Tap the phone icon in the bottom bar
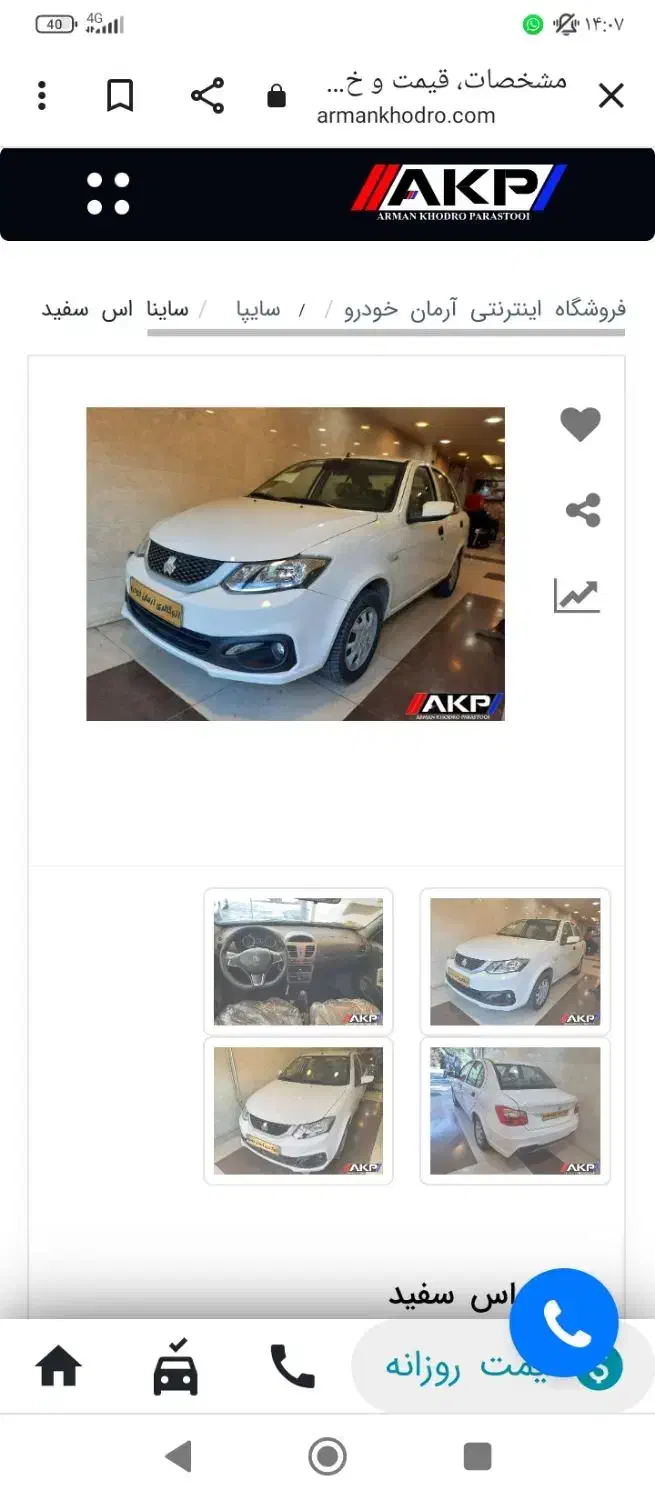Viewport: 655px width, 1500px height. point(292,1366)
